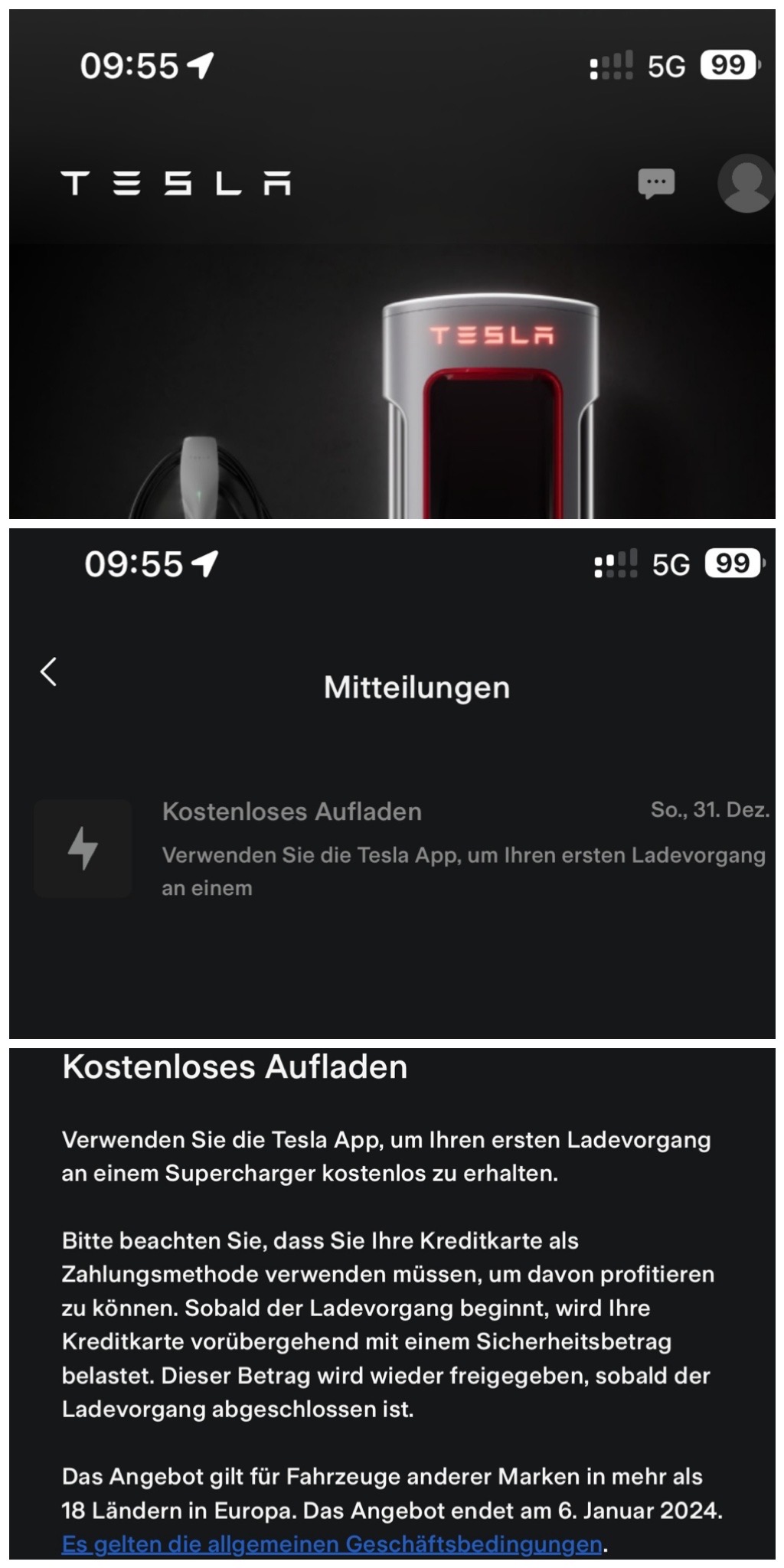The image size is (784, 1568).
Task: Tap the 5G network indicator
Action: (x=668, y=66)
